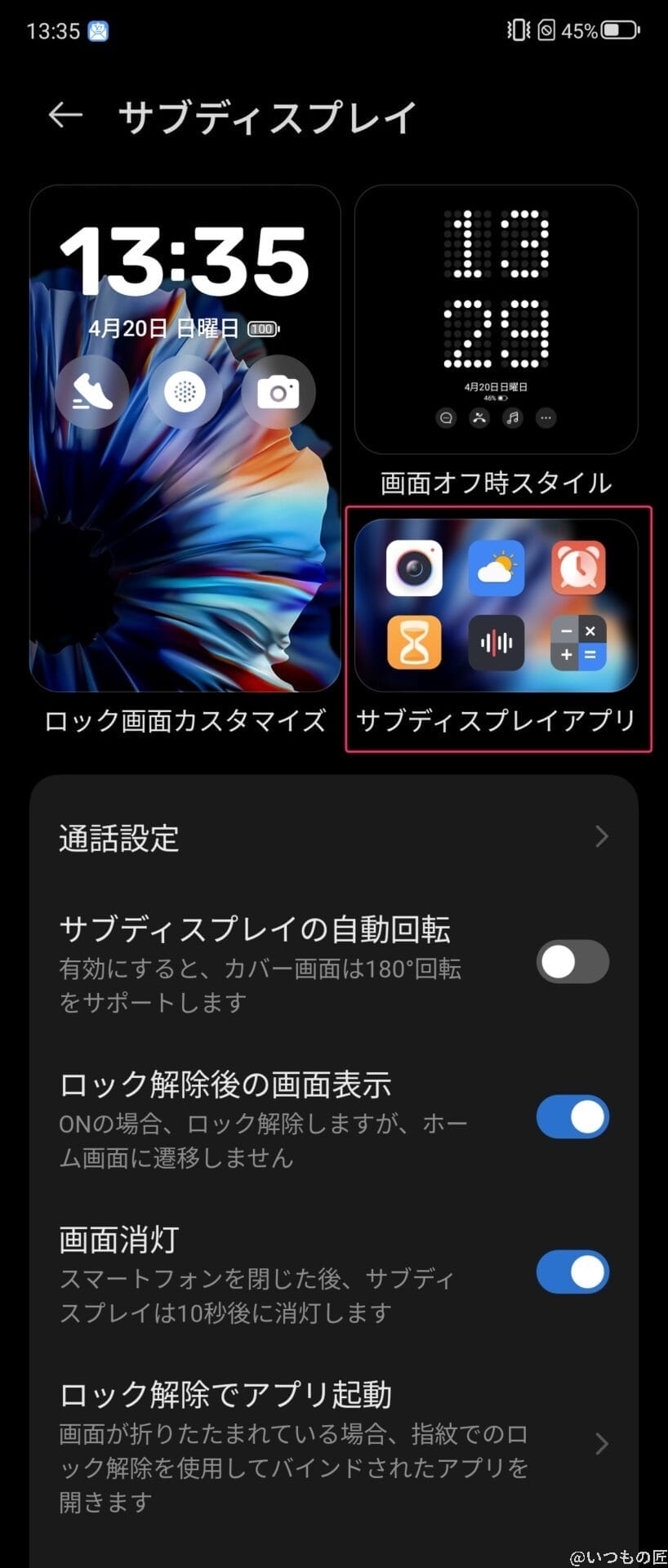Tap the message bubble icon in off-screen preview

click(x=445, y=417)
